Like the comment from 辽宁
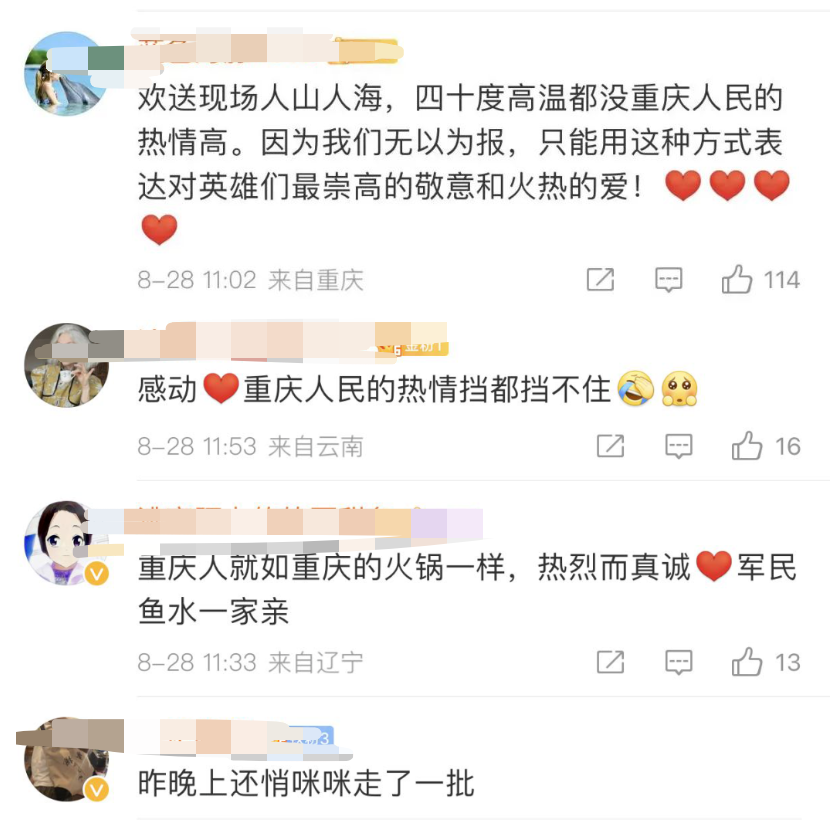Screen dimensions: 832x820 [x=747, y=661]
